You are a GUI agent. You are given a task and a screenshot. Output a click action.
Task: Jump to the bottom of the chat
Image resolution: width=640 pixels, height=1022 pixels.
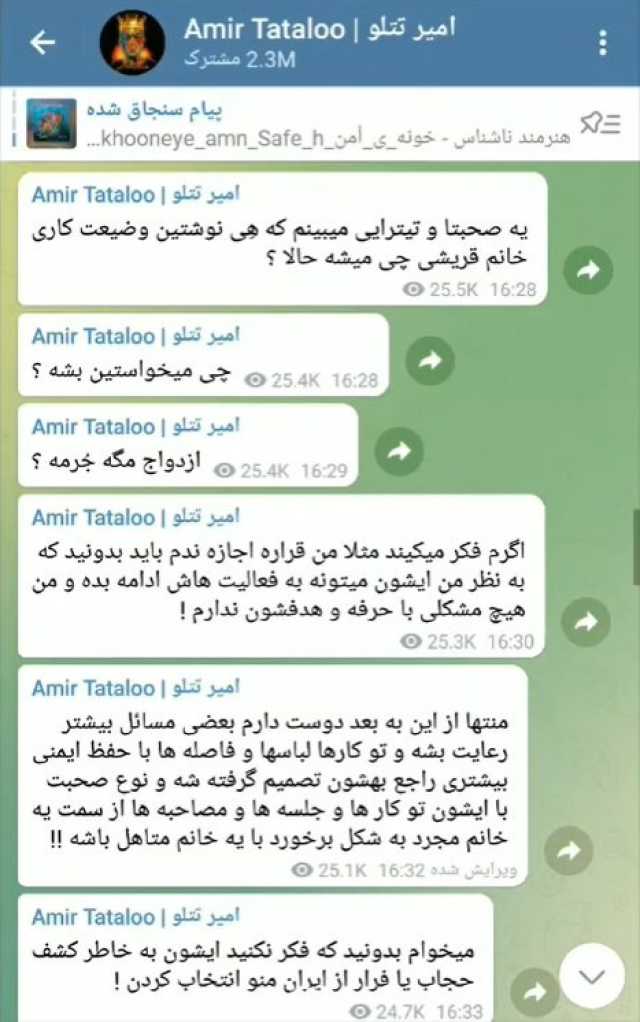tap(592, 975)
